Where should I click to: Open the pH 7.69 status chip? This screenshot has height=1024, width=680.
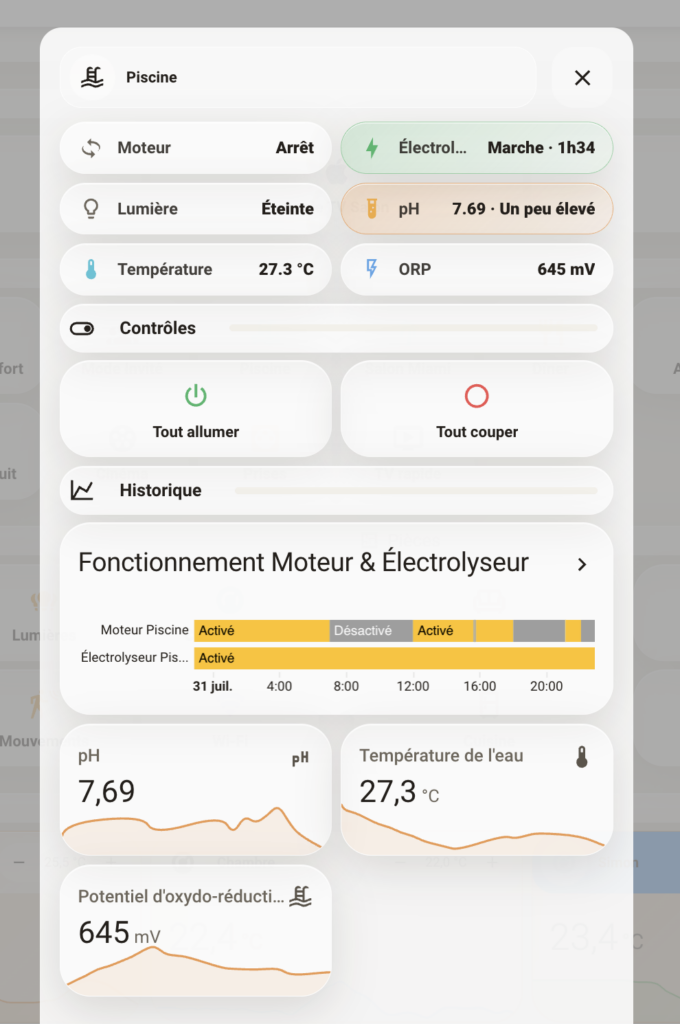click(477, 208)
